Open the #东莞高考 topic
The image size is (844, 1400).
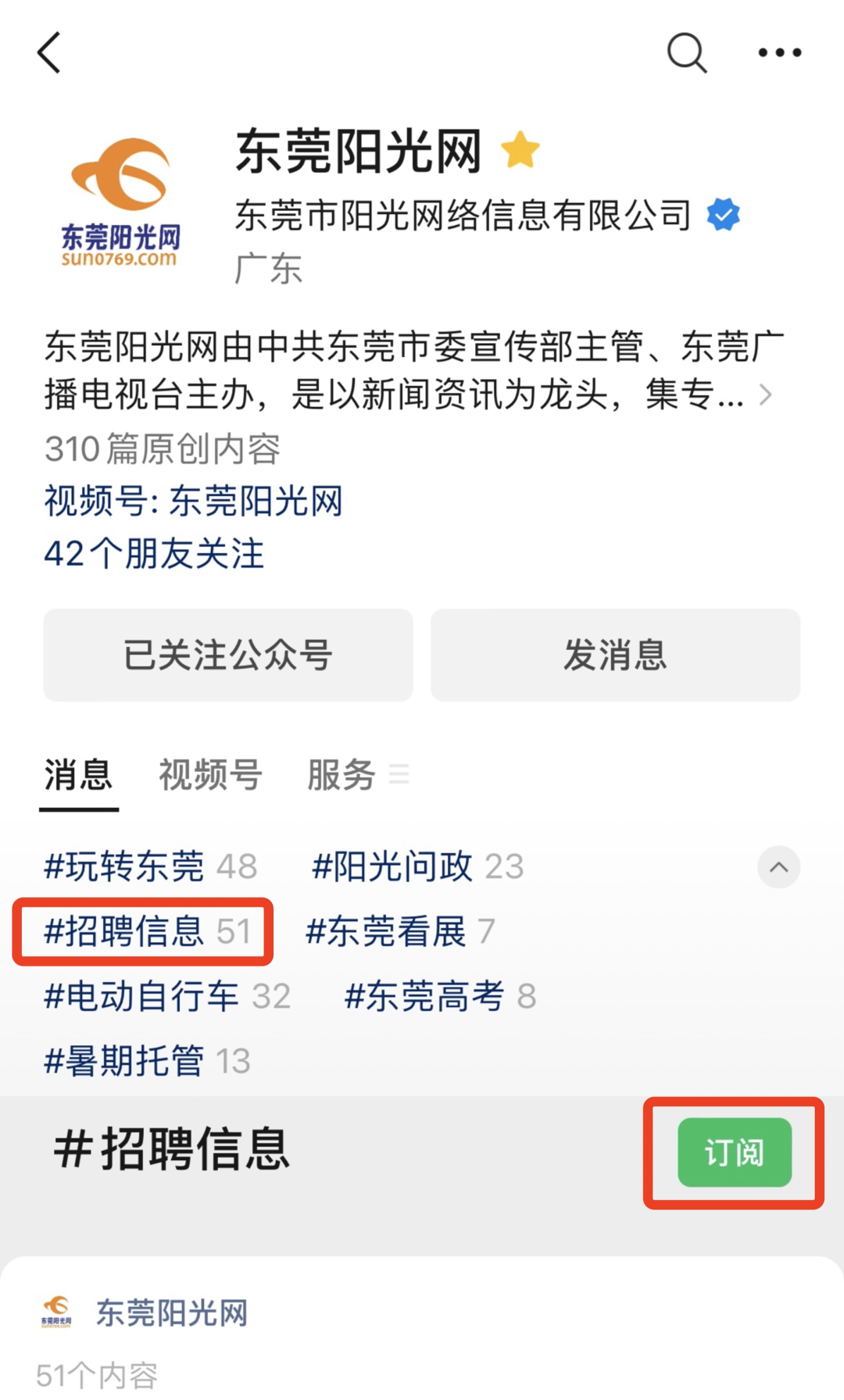tap(440, 996)
